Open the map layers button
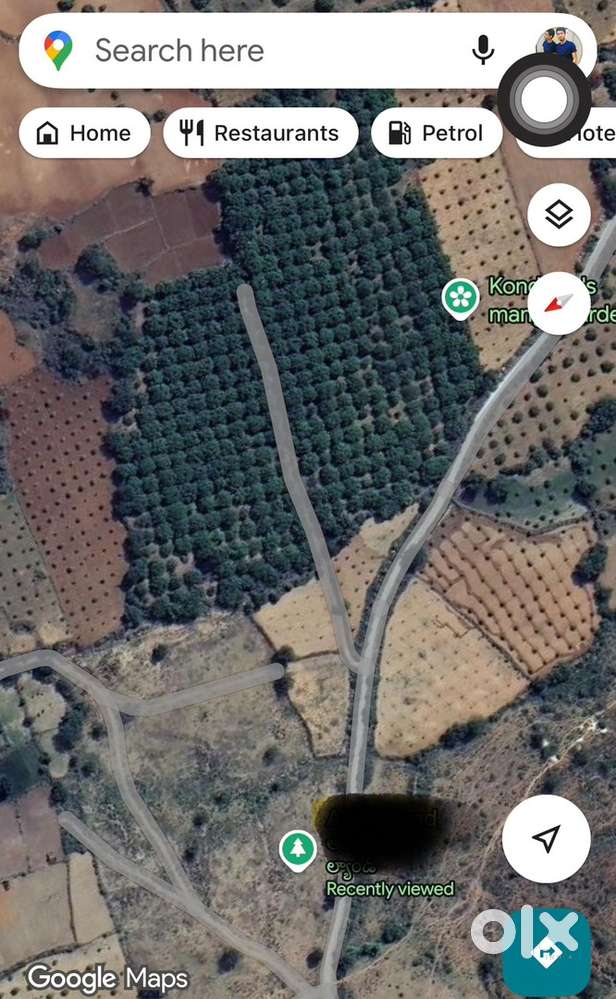 click(558, 215)
